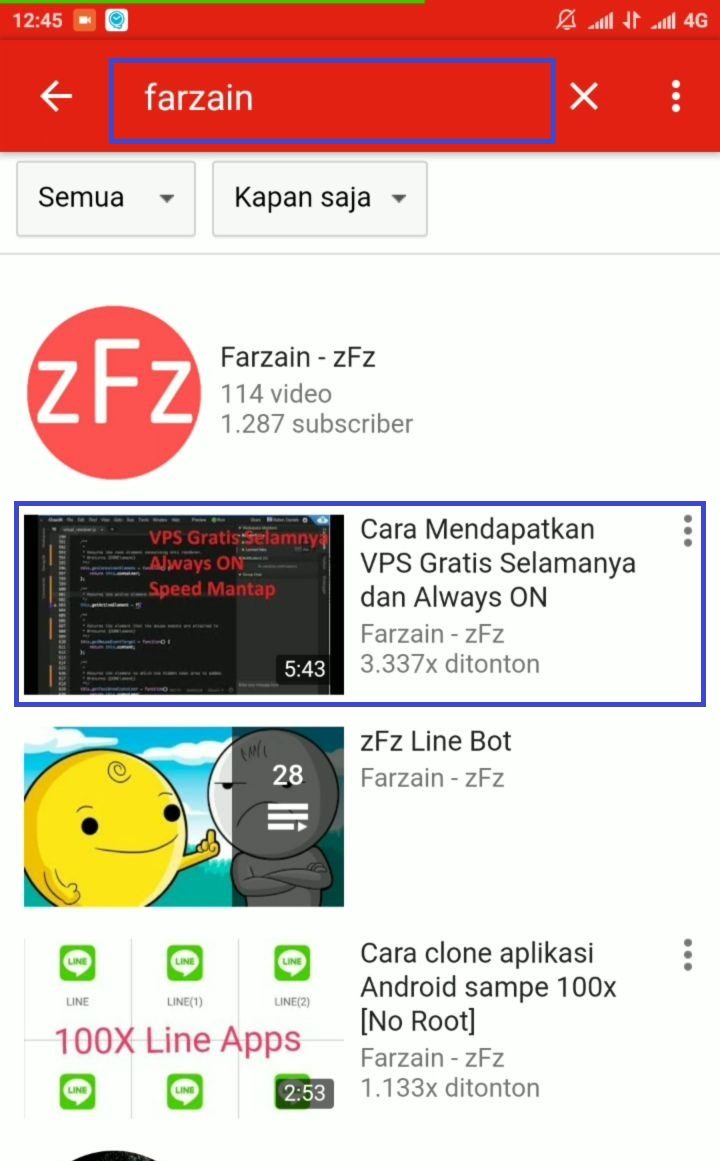The image size is (720, 1161).
Task: Open the zFz Line Bot playlist
Action: point(183,817)
